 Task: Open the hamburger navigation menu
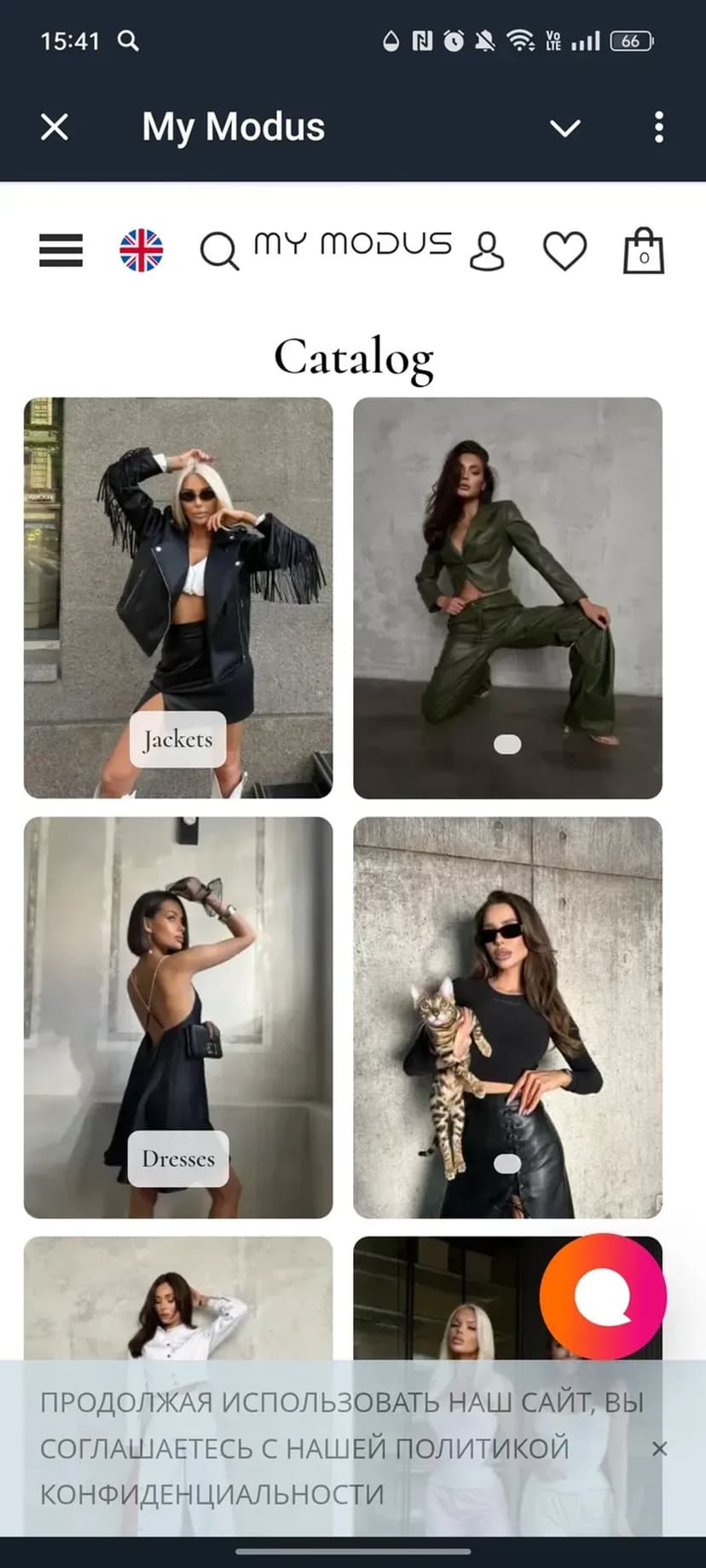tap(61, 251)
